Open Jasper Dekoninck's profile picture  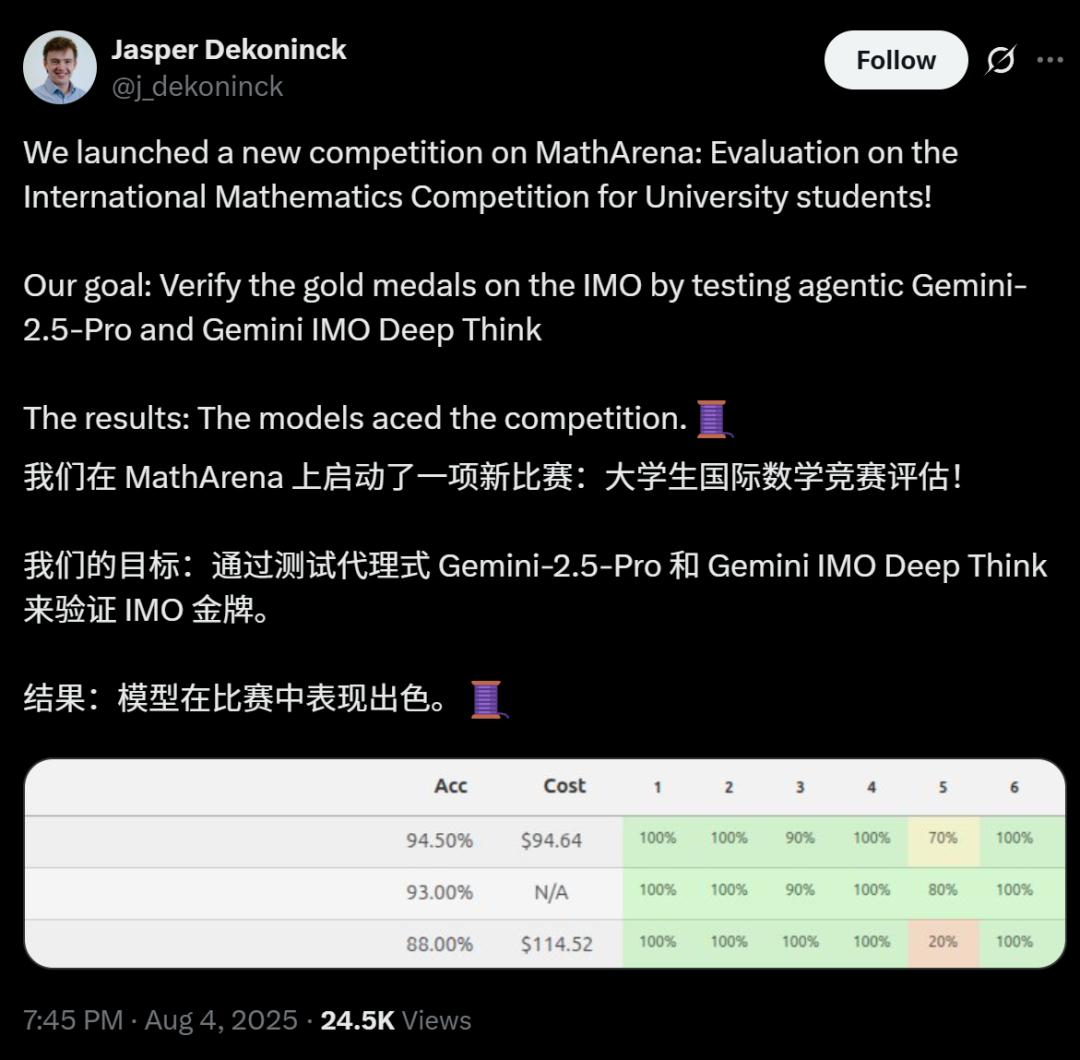pos(60,67)
